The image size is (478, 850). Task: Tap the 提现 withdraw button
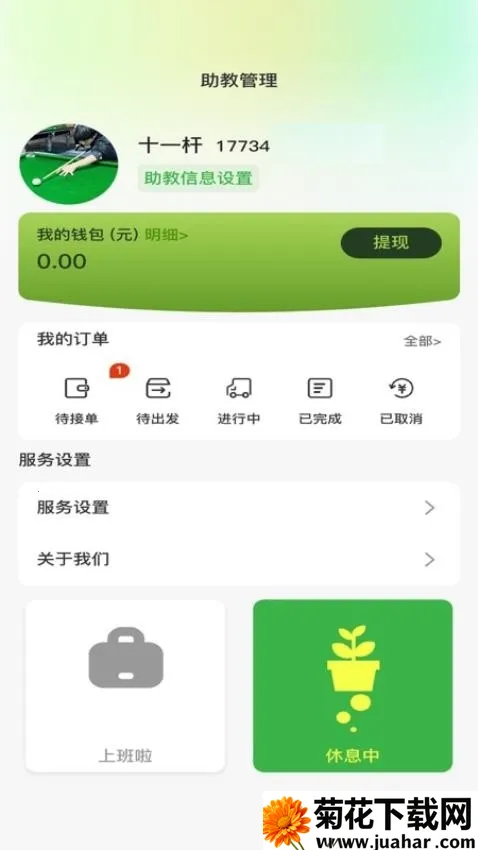(x=391, y=242)
